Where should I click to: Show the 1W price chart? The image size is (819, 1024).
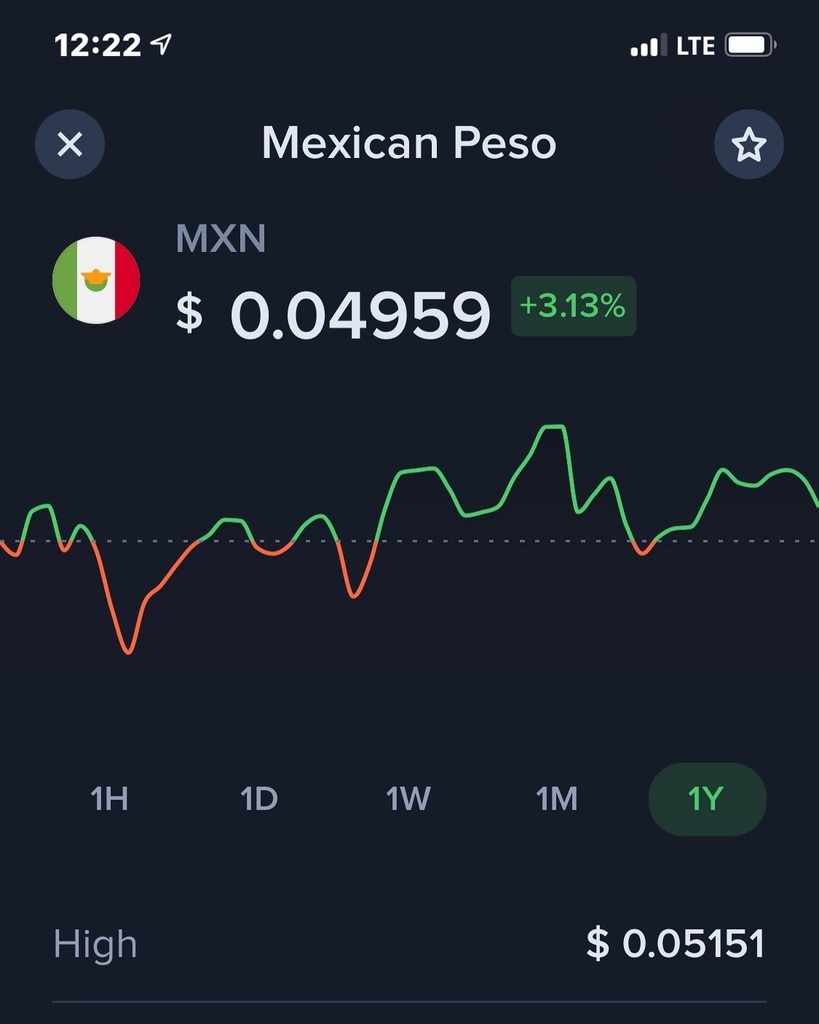tap(408, 799)
